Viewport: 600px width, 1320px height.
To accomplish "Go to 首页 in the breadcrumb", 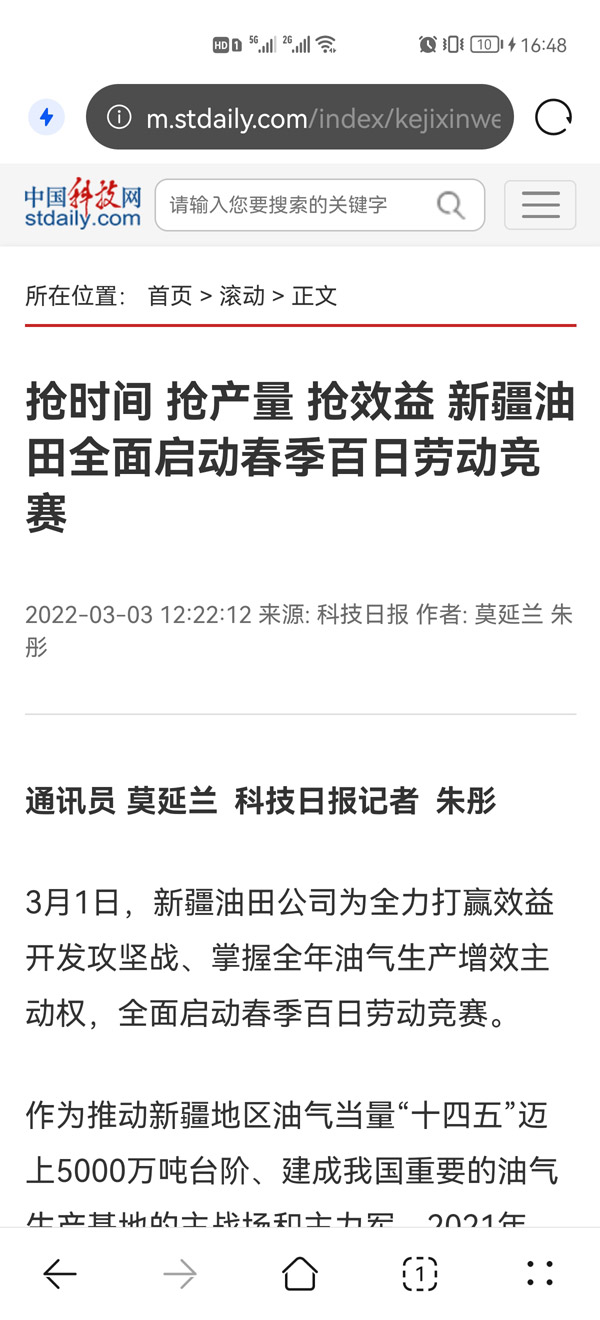I will 170,296.
